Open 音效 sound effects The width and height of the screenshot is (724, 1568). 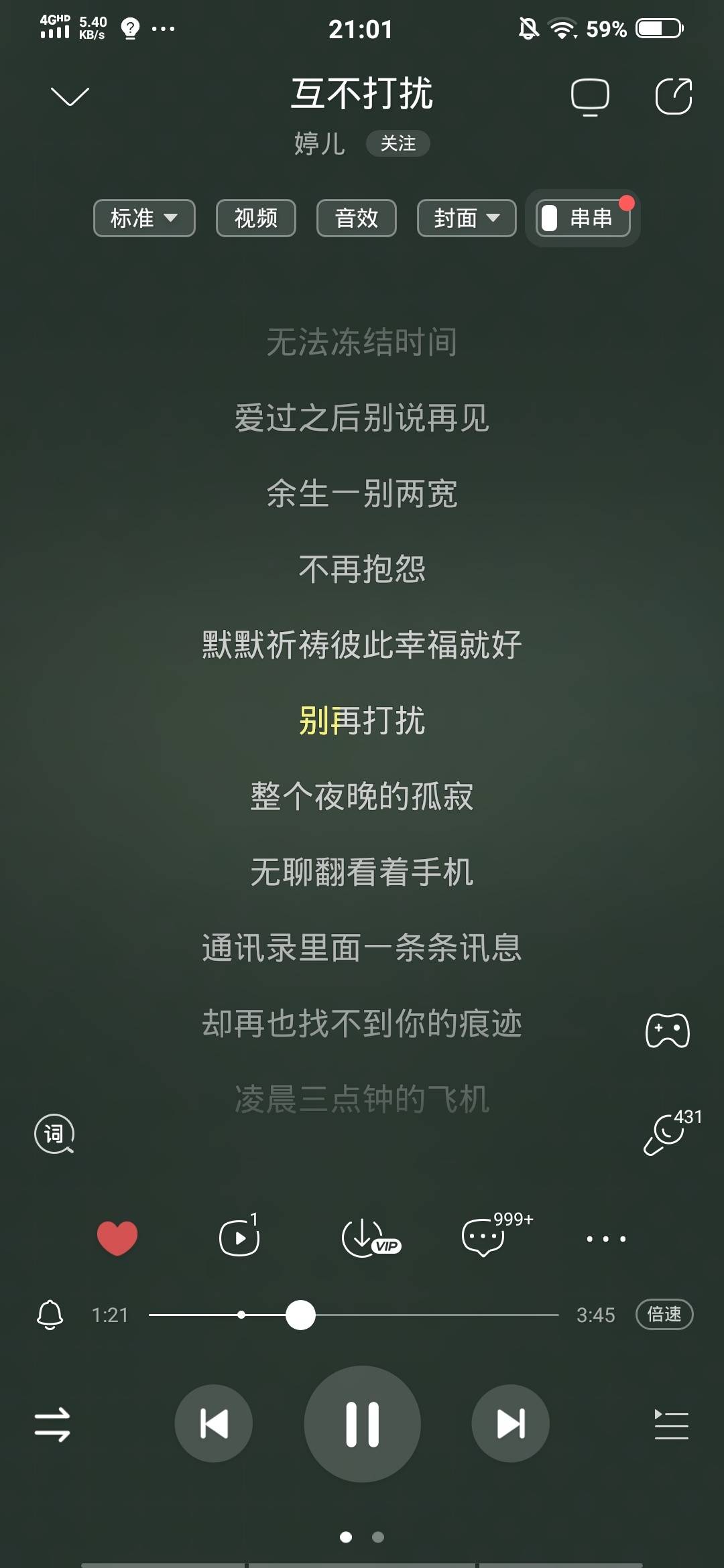pos(357,218)
